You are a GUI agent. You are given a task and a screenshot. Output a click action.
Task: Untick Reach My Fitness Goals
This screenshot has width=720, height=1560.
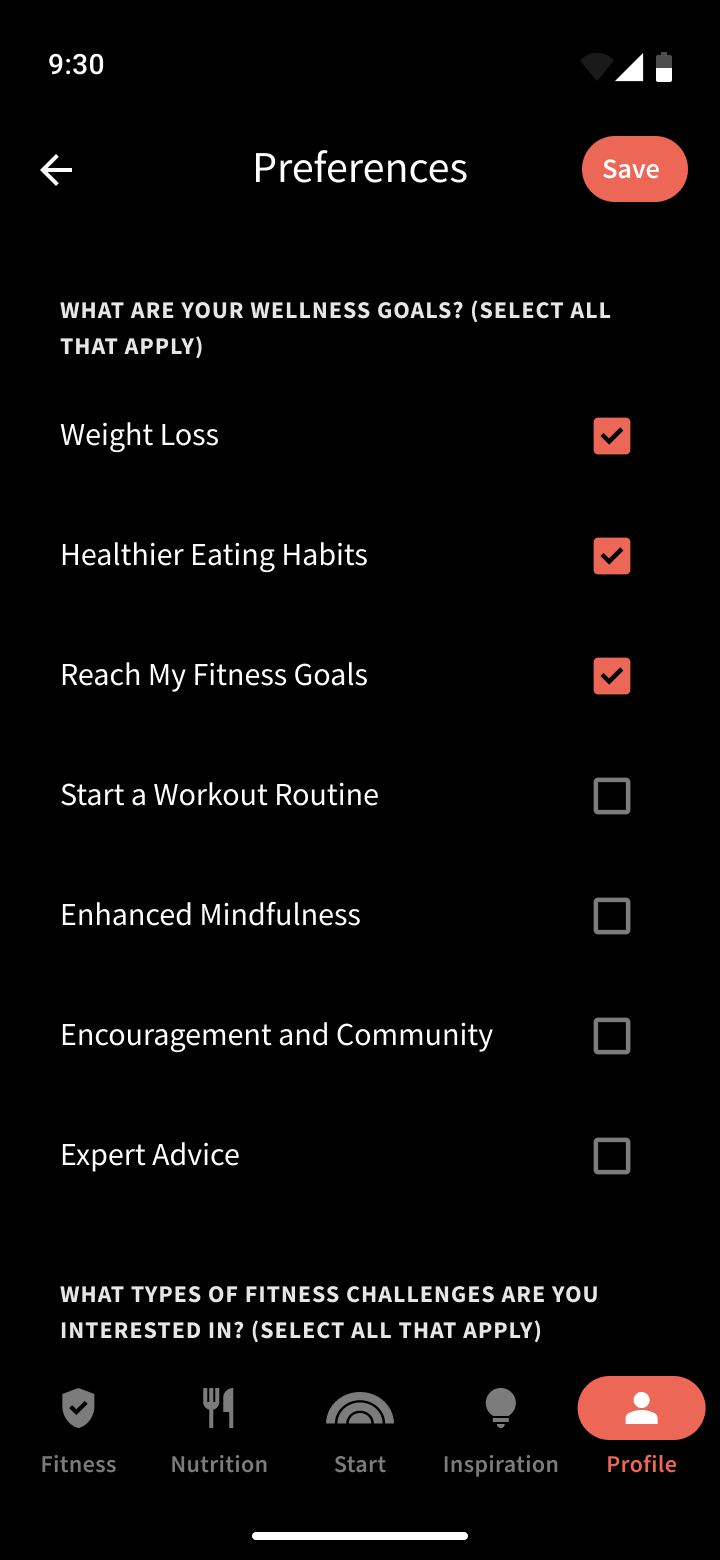click(612, 676)
